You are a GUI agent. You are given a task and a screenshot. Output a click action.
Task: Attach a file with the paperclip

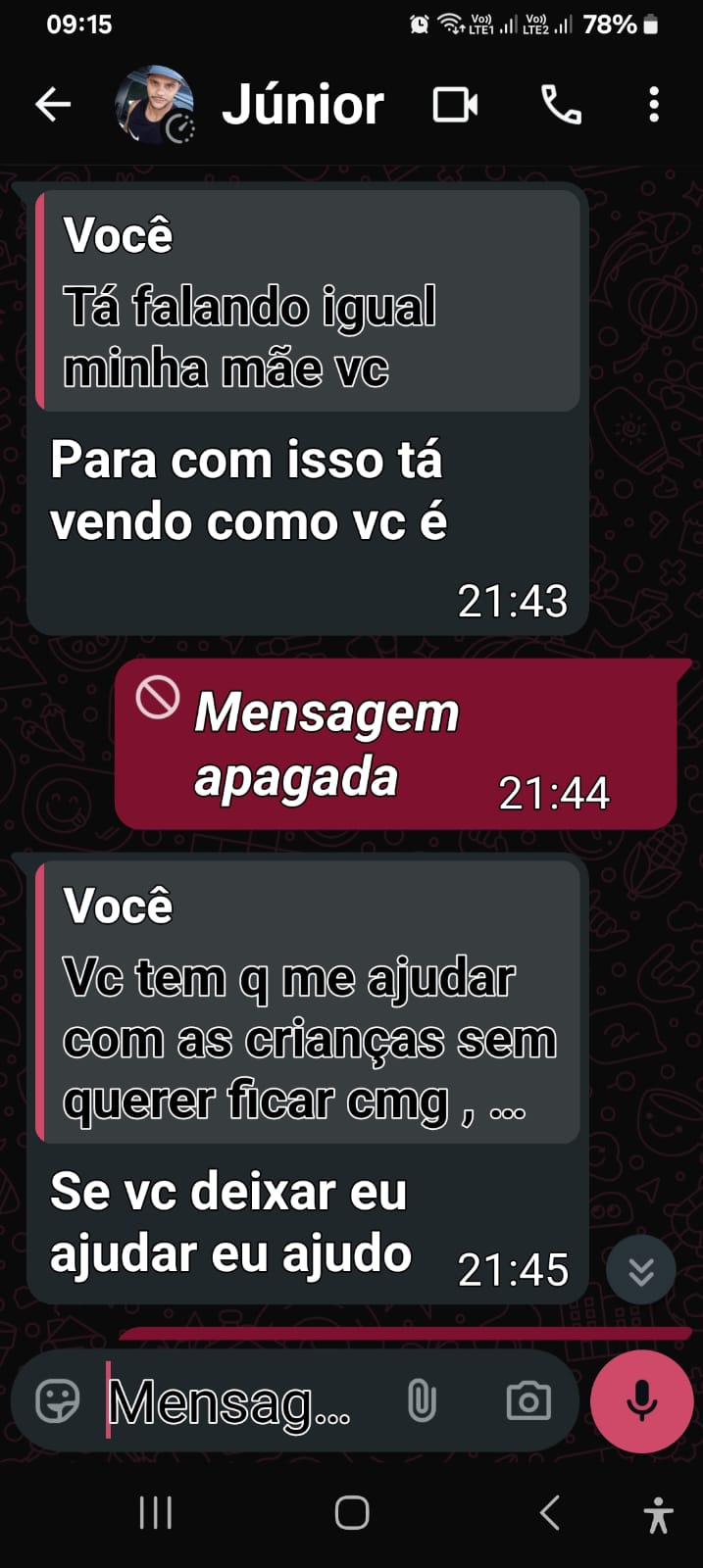click(422, 1401)
